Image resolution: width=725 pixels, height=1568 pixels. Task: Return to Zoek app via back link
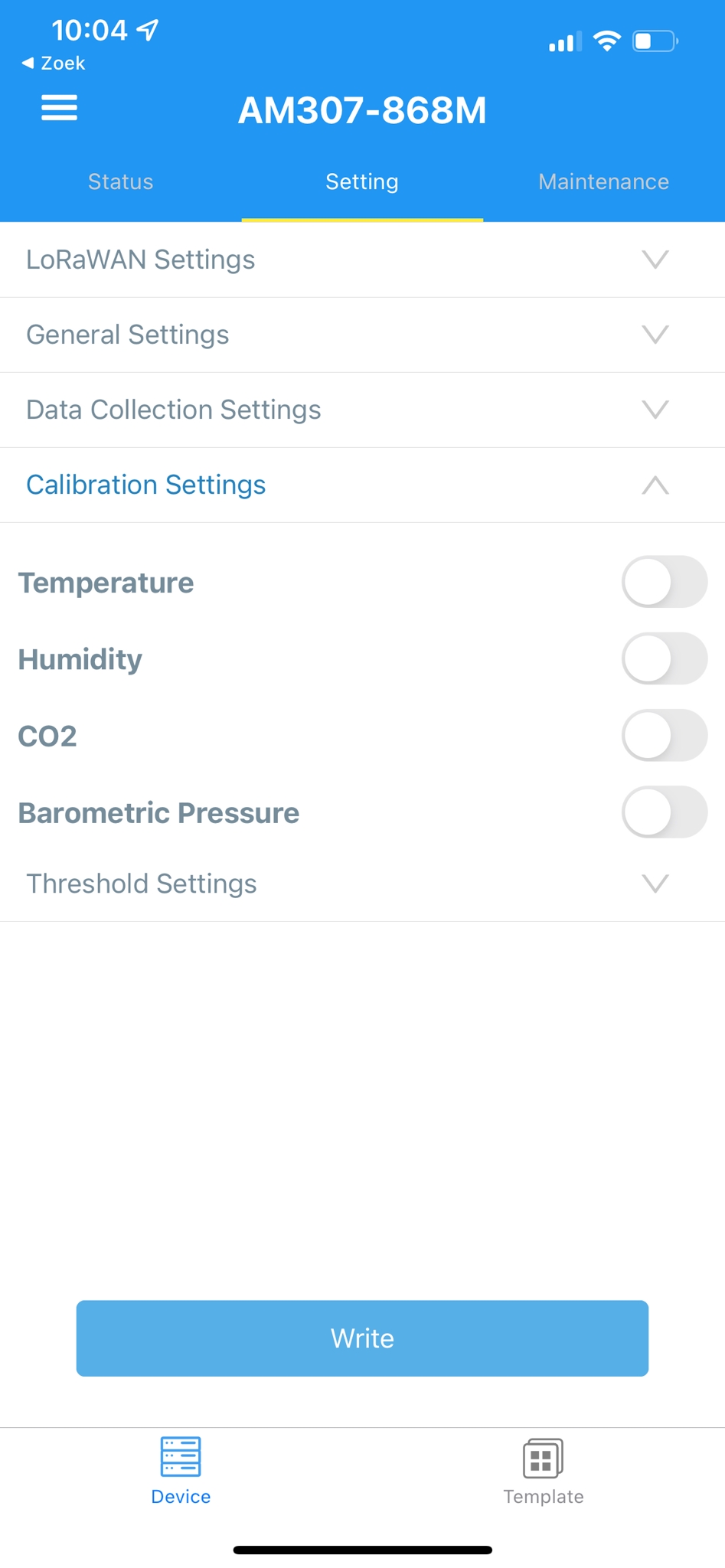click(x=53, y=63)
